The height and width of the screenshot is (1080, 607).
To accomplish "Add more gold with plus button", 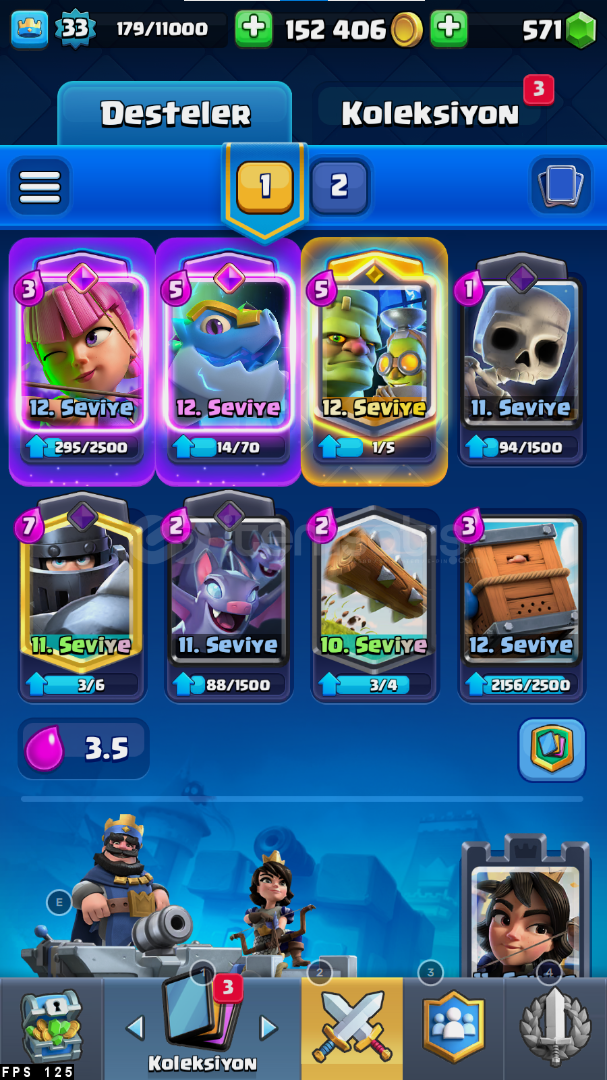I will [x=449, y=29].
